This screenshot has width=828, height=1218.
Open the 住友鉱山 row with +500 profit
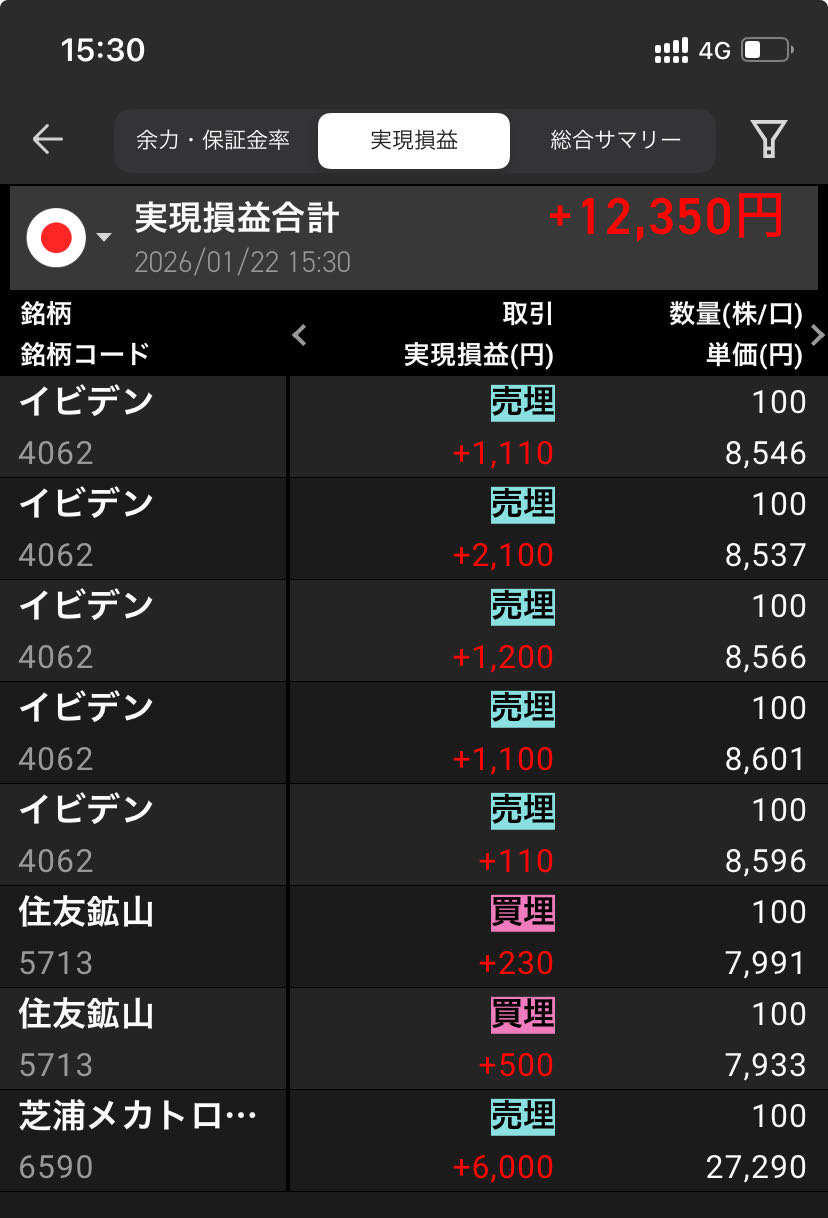pyautogui.click(x=414, y=1039)
